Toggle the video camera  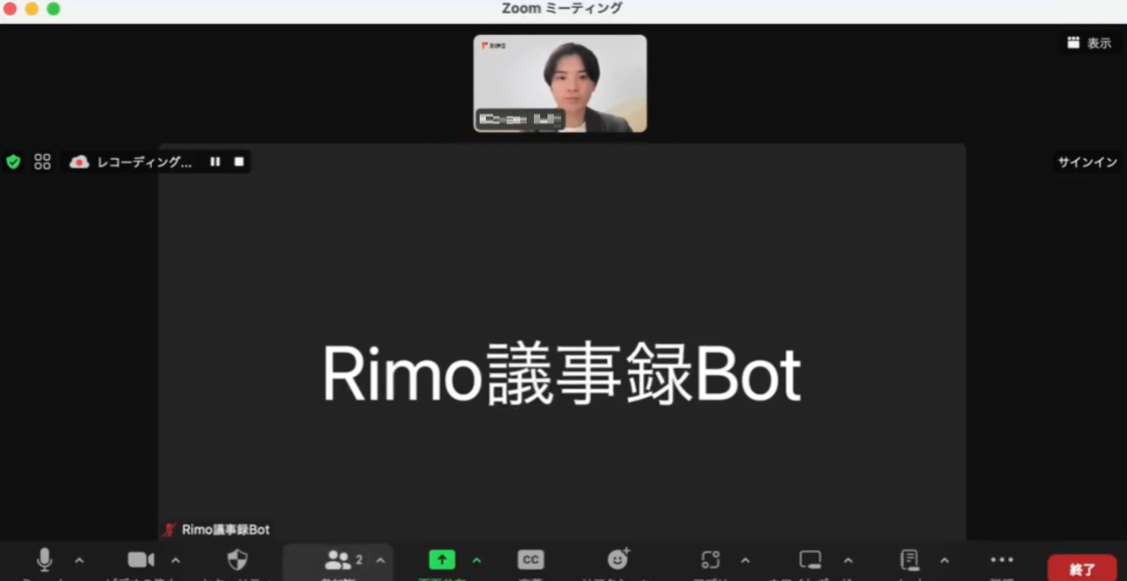pos(141,560)
